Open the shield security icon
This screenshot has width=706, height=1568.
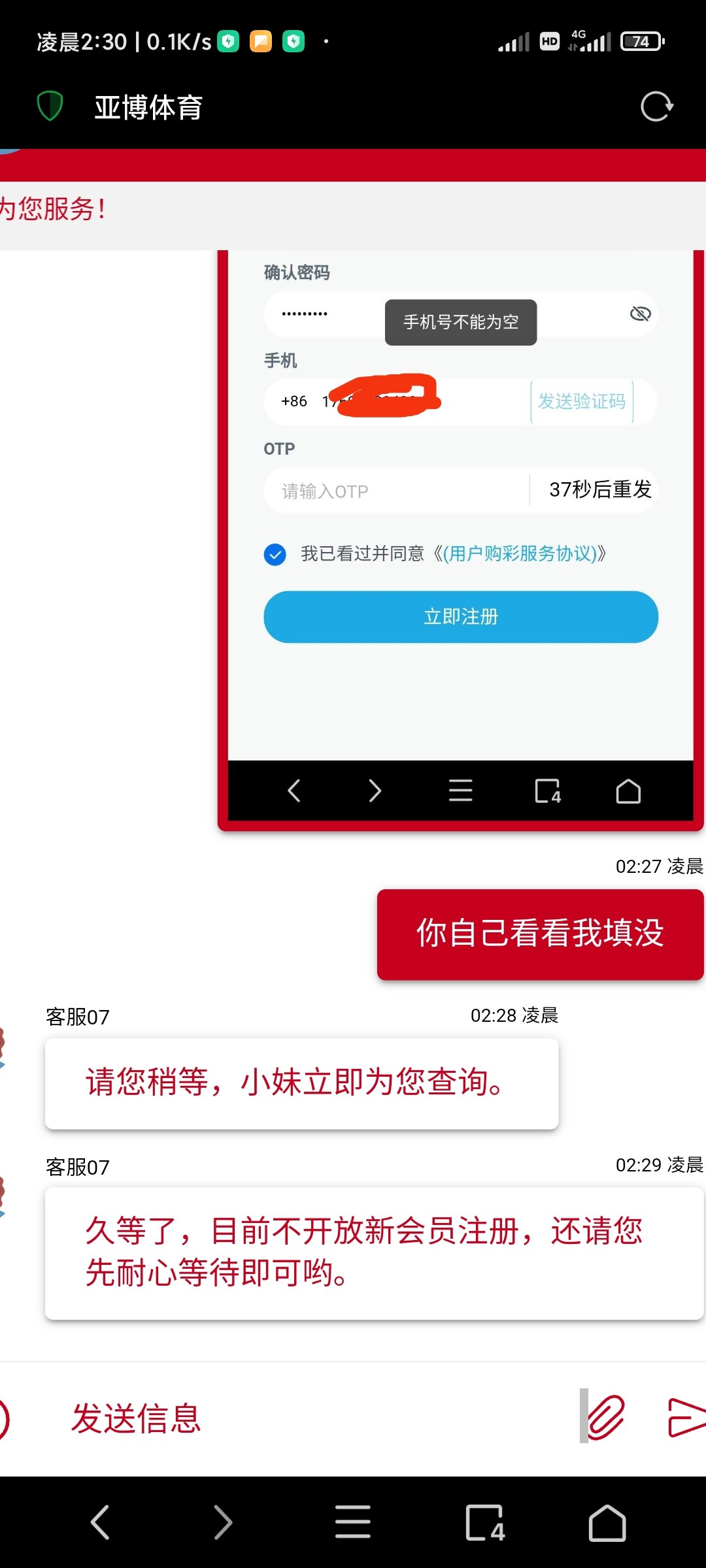(50, 106)
